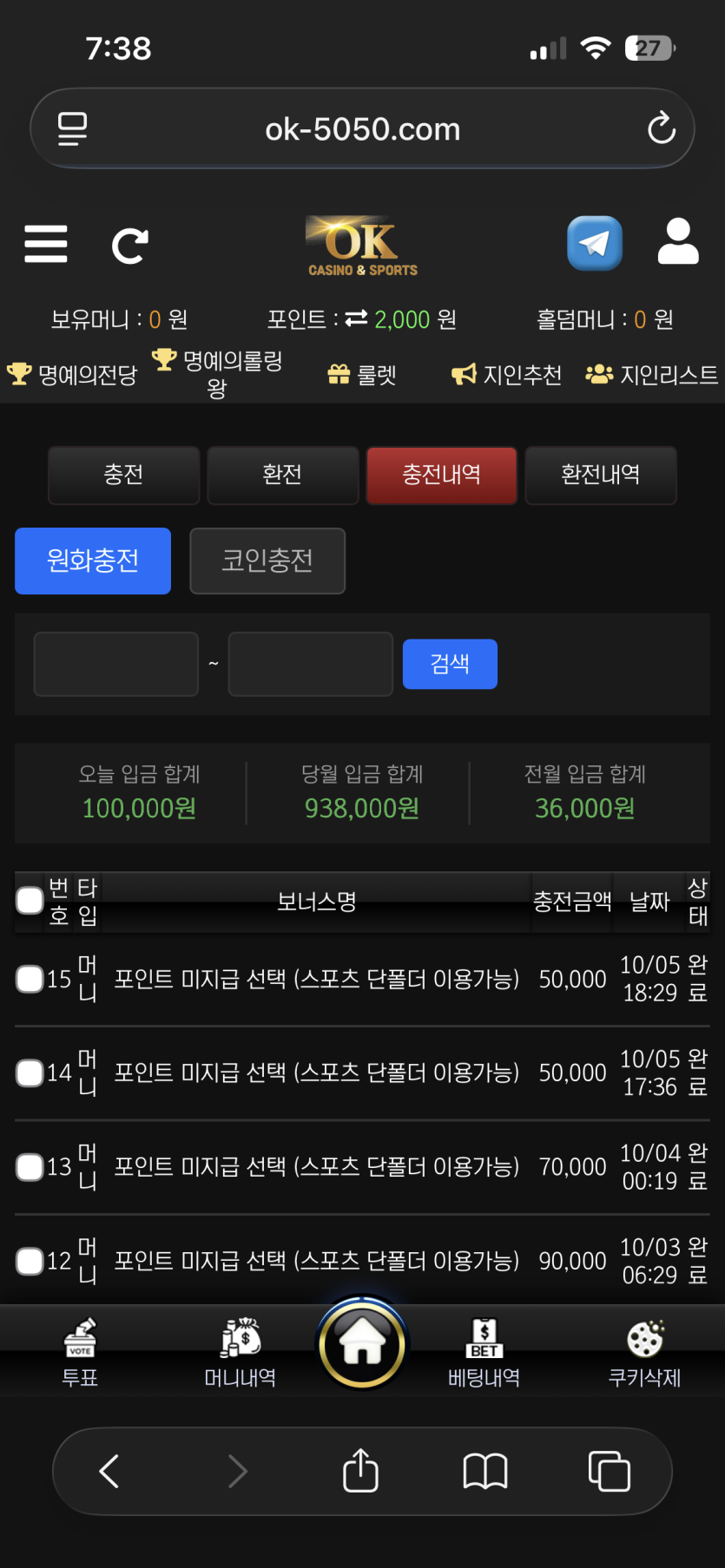Open 룰렛 roulette link
The image size is (725, 1568).
coord(362,375)
